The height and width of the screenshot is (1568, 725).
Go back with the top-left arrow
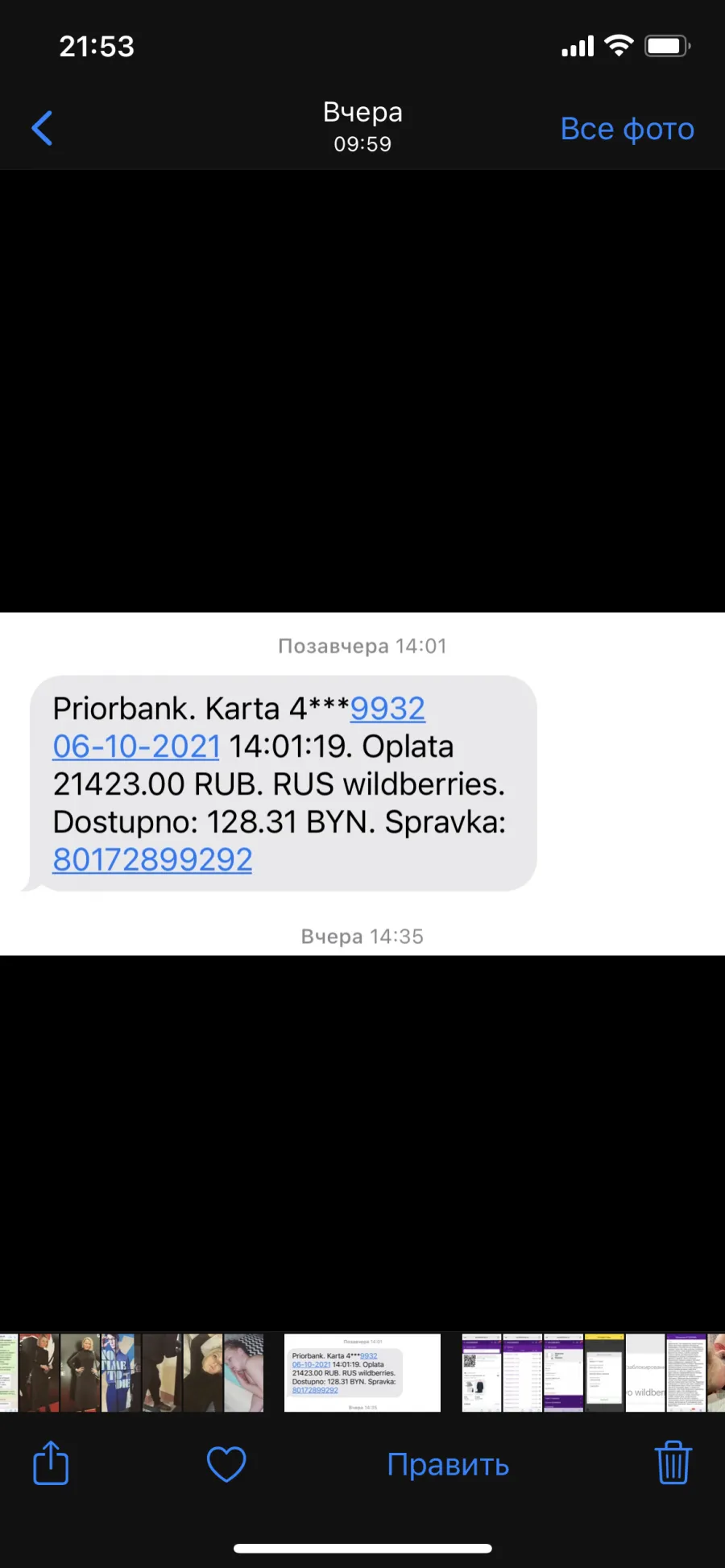click(x=42, y=128)
